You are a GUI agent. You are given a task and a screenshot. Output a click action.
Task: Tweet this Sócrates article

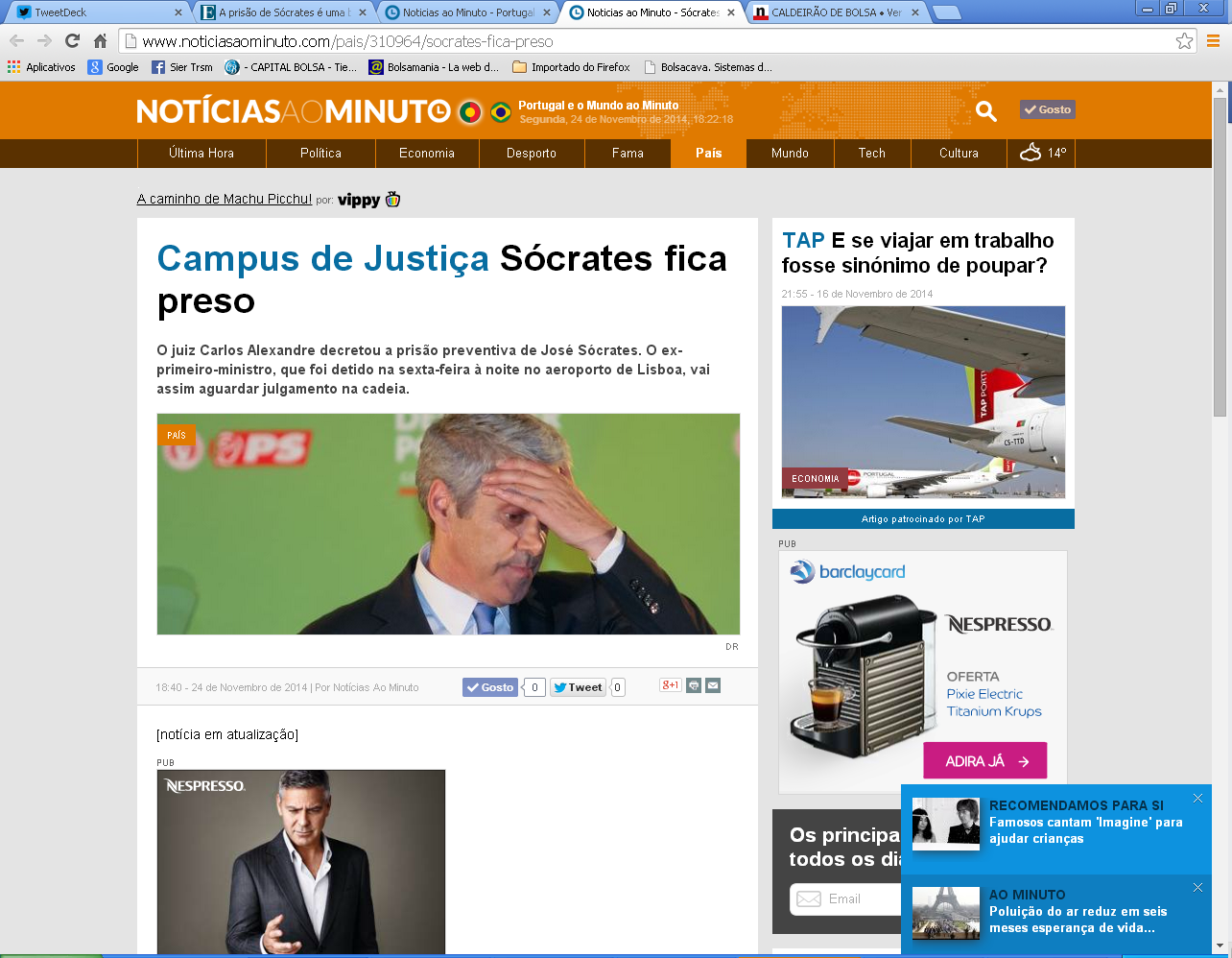[578, 687]
